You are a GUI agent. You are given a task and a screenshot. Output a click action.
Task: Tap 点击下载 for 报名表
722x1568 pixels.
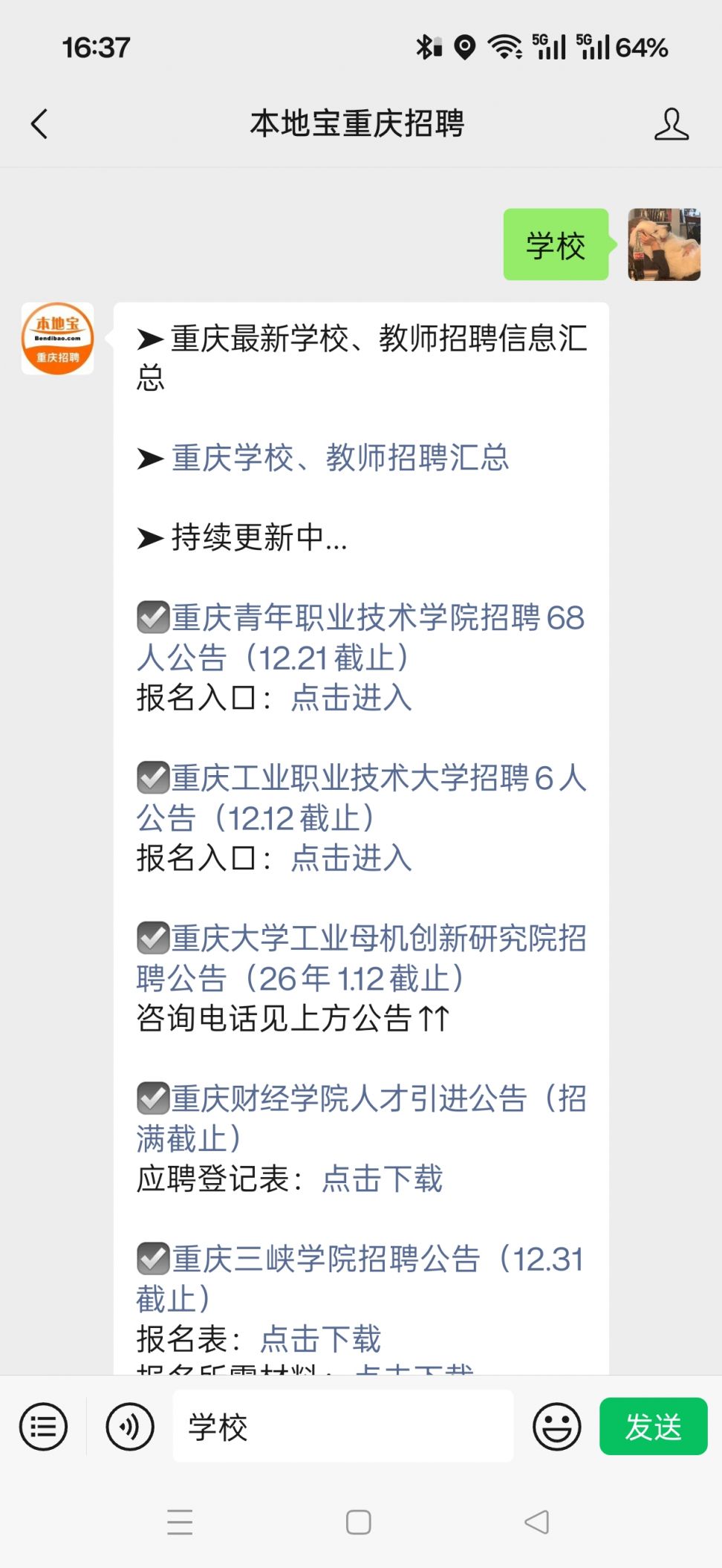click(320, 1340)
